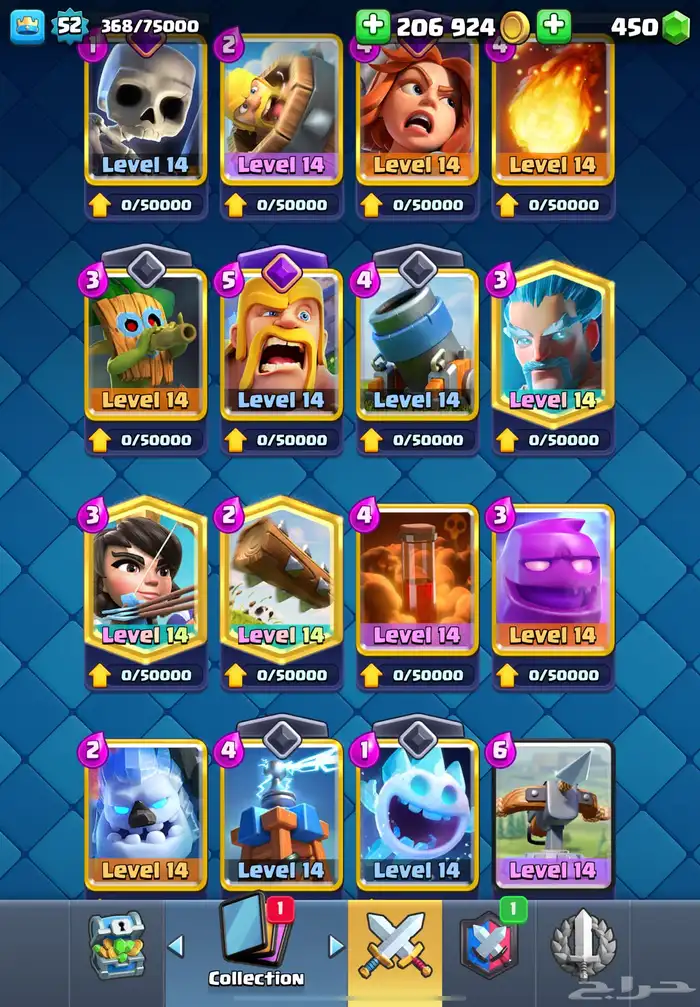The width and height of the screenshot is (700, 1007).
Task: Add more gold with the plus button
Action: (373, 26)
